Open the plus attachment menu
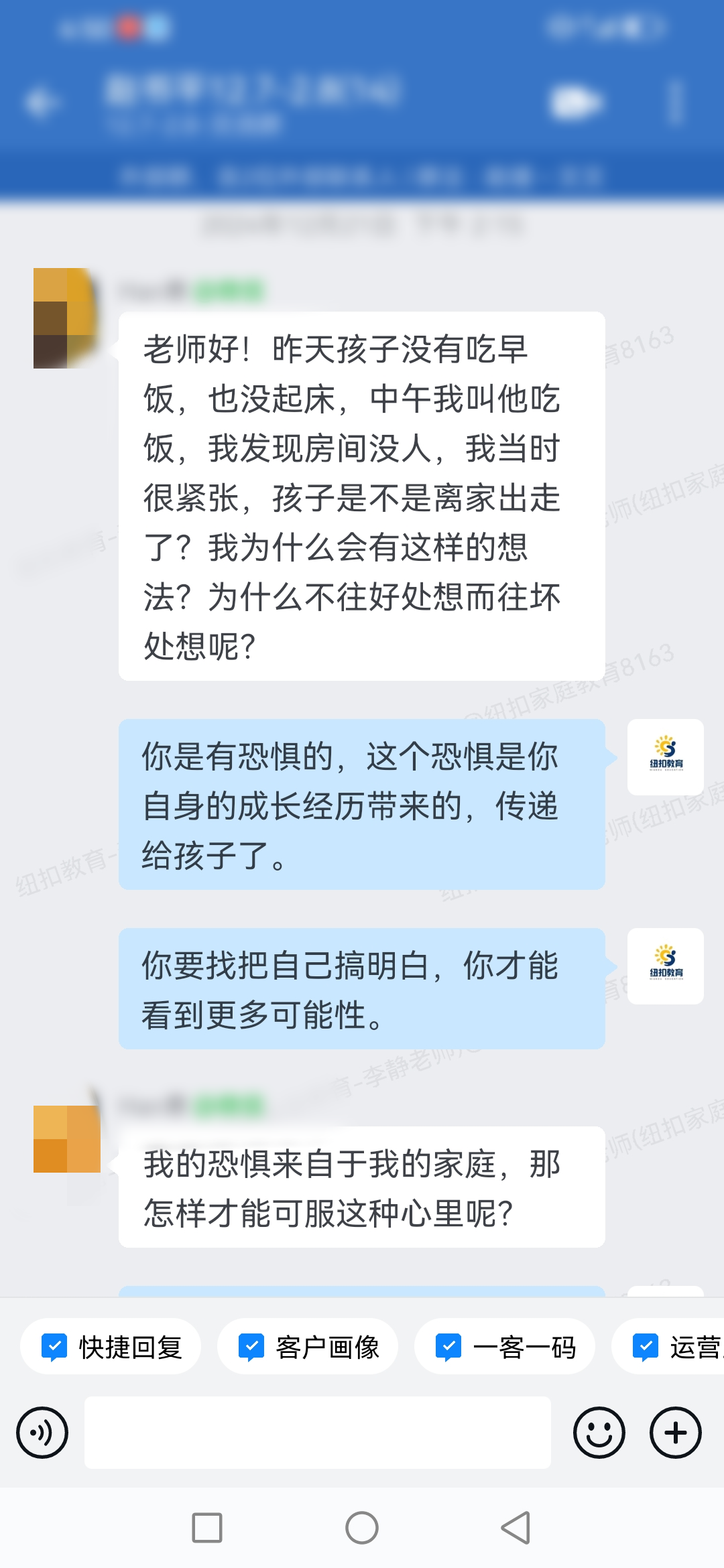Screen dimensions: 724x1568 click(x=675, y=1433)
